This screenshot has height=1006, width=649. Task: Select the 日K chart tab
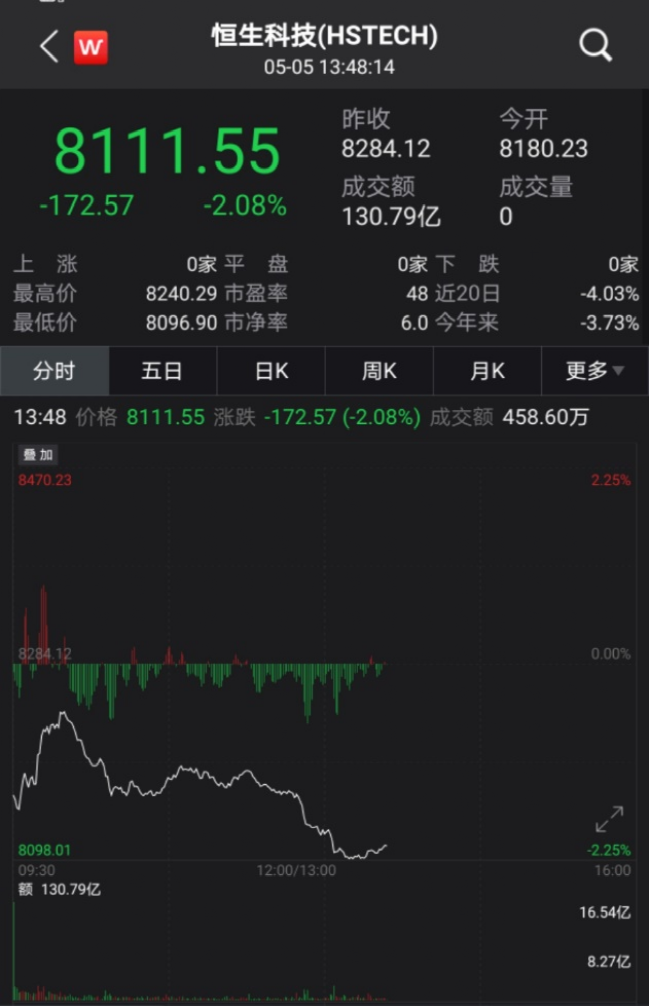point(271,371)
